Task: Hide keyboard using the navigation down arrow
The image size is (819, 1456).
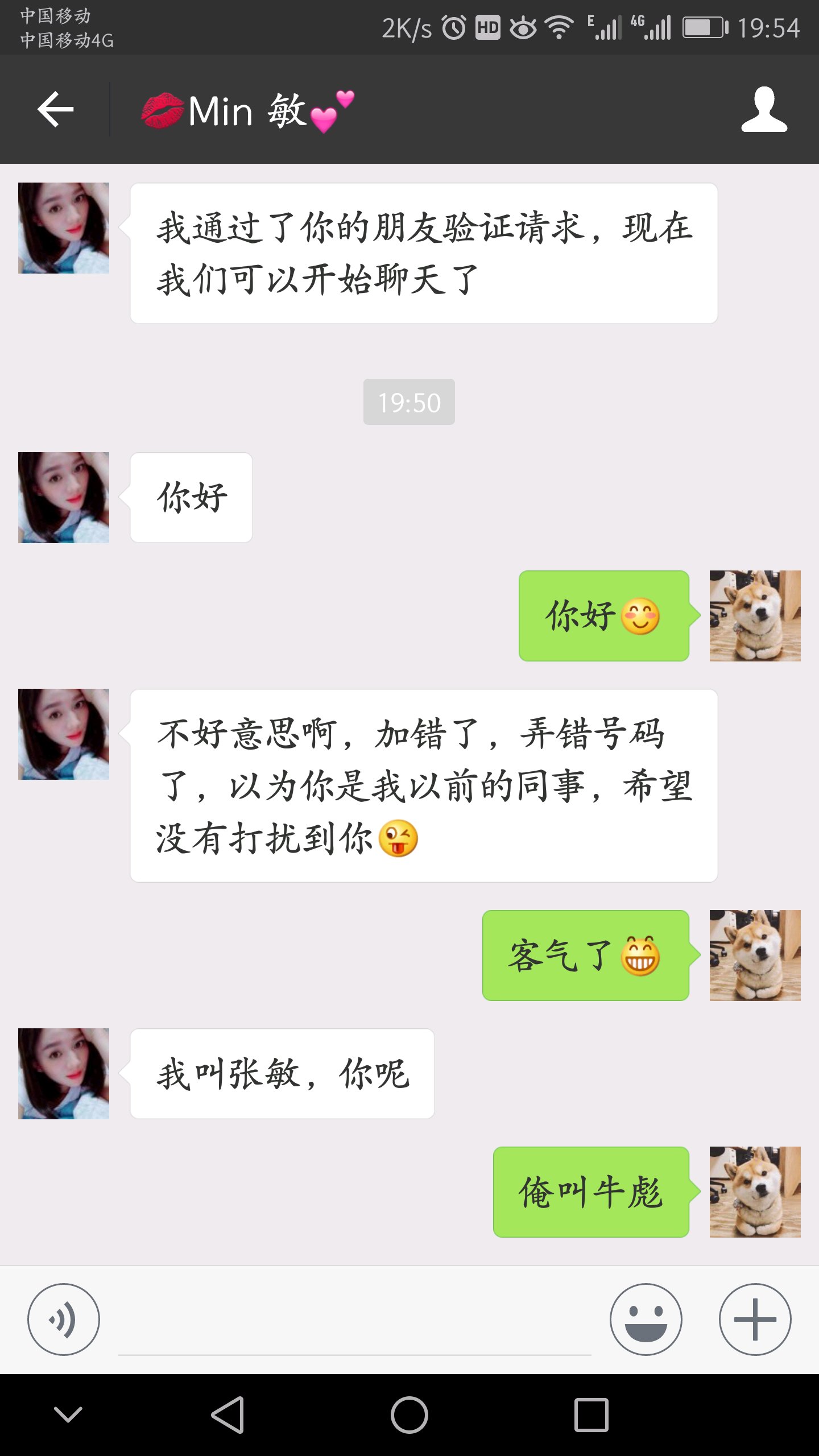Action: (x=68, y=1414)
